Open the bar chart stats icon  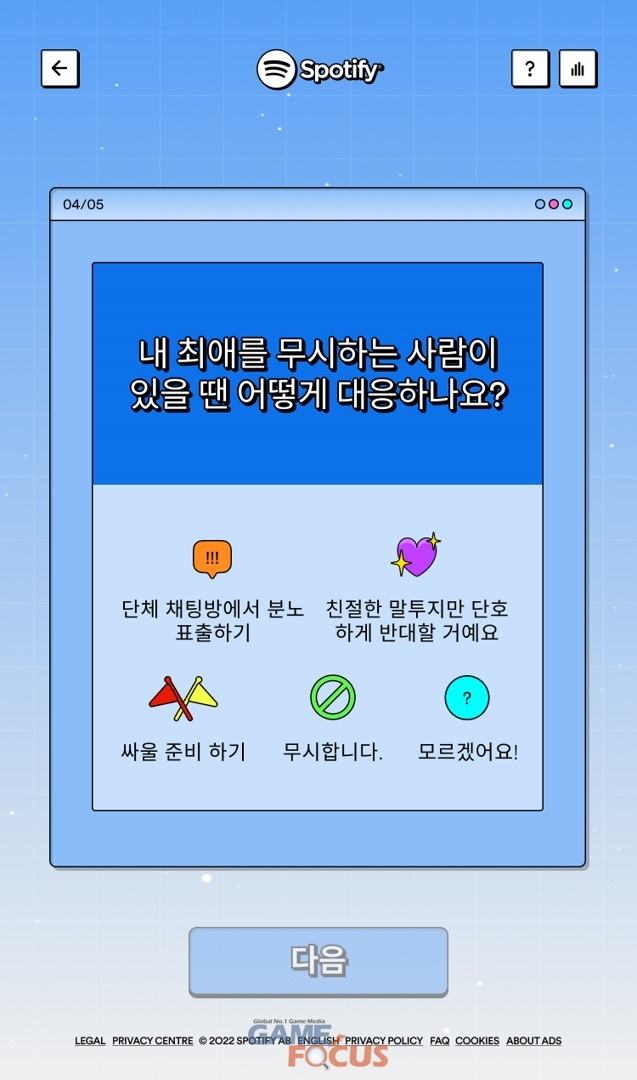pos(577,68)
